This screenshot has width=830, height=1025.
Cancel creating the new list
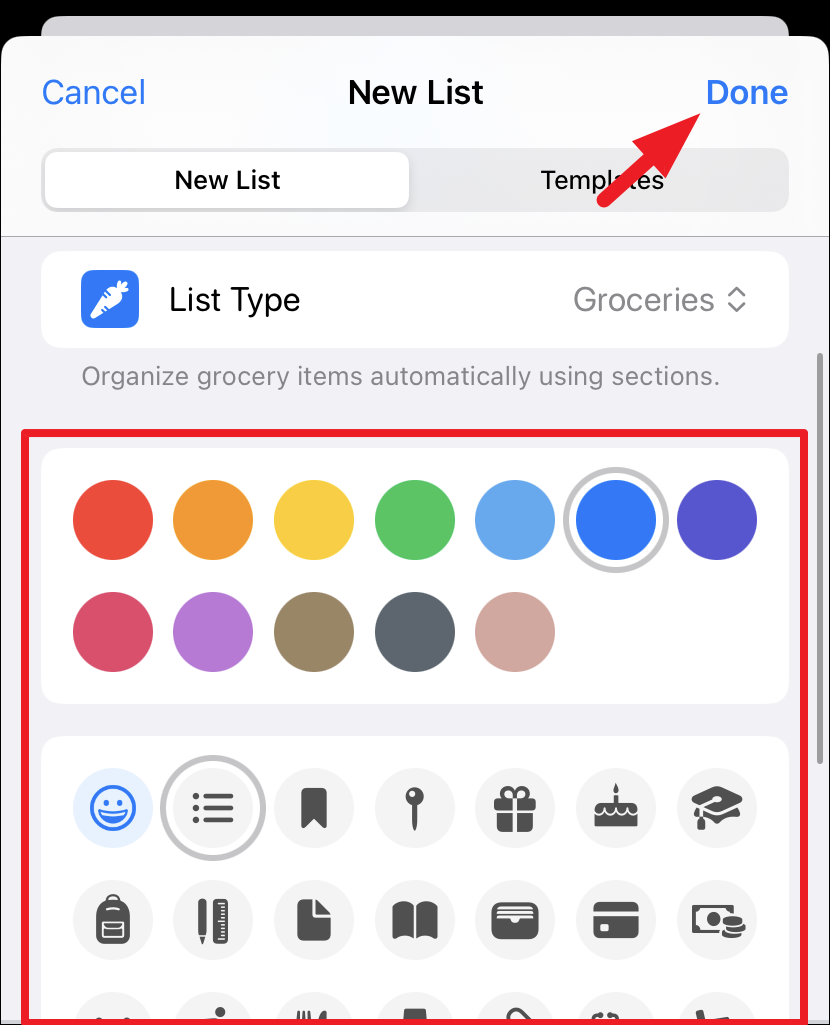coord(94,93)
